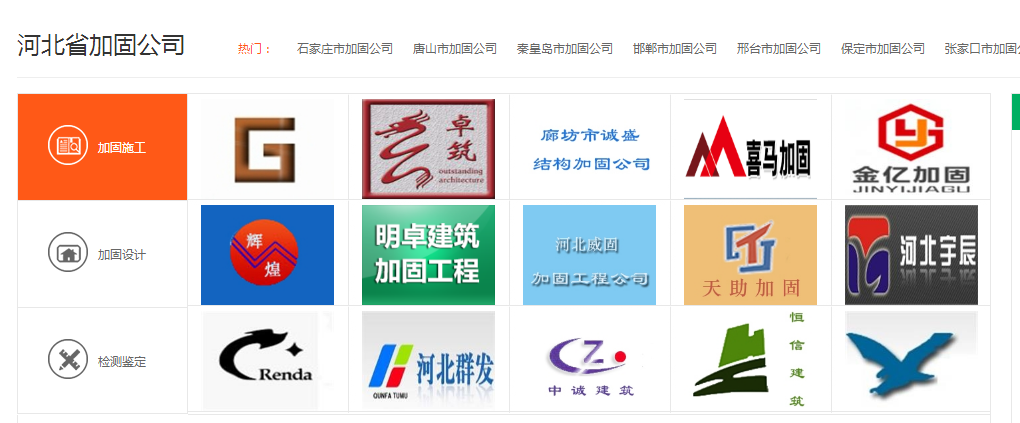Image resolution: width=1020 pixels, height=423 pixels.
Task: Visit the 邢台市加固公司 page
Action: (779, 48)
